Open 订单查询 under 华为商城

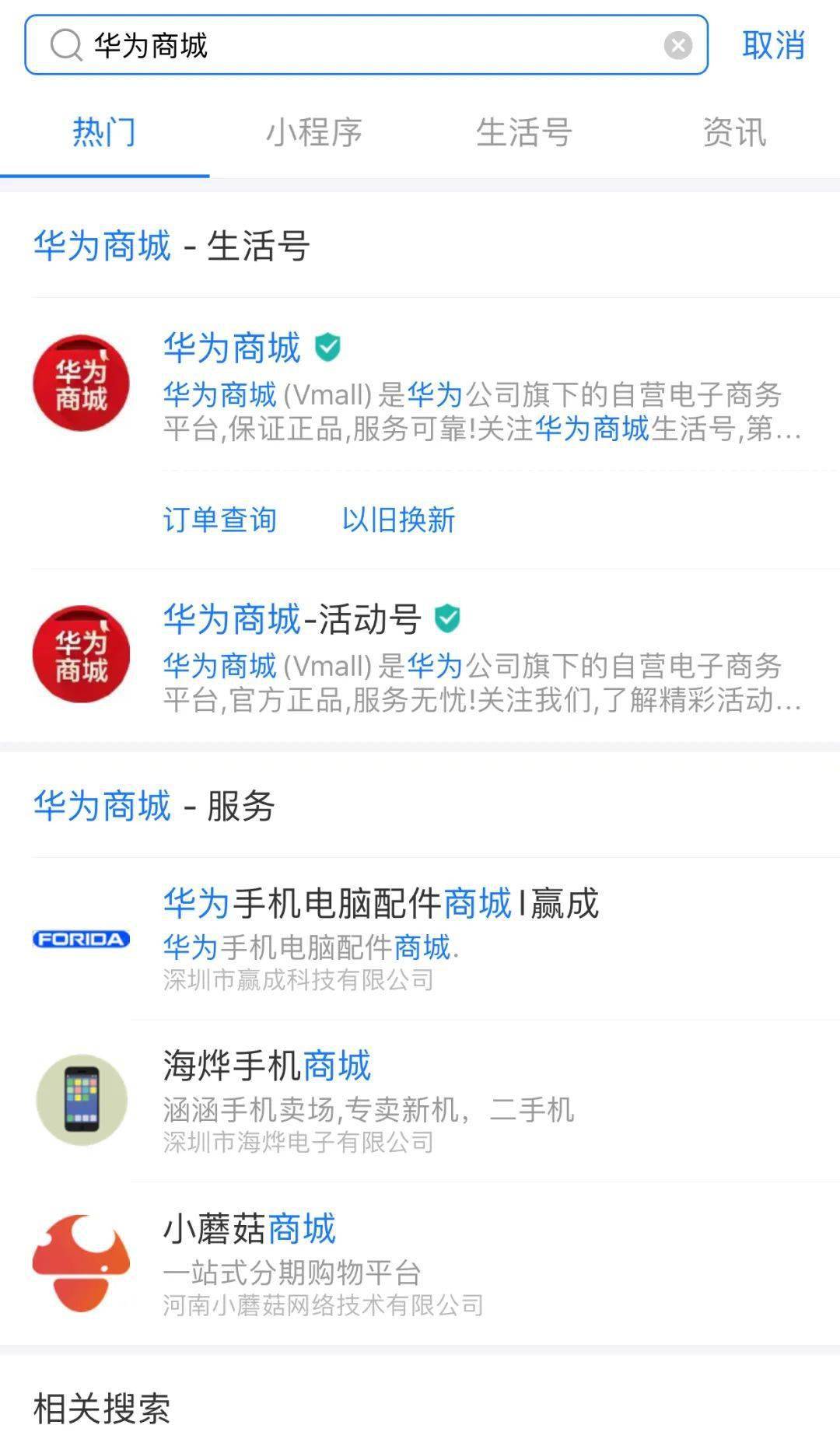pyautogui.click(x=219, y=520)
